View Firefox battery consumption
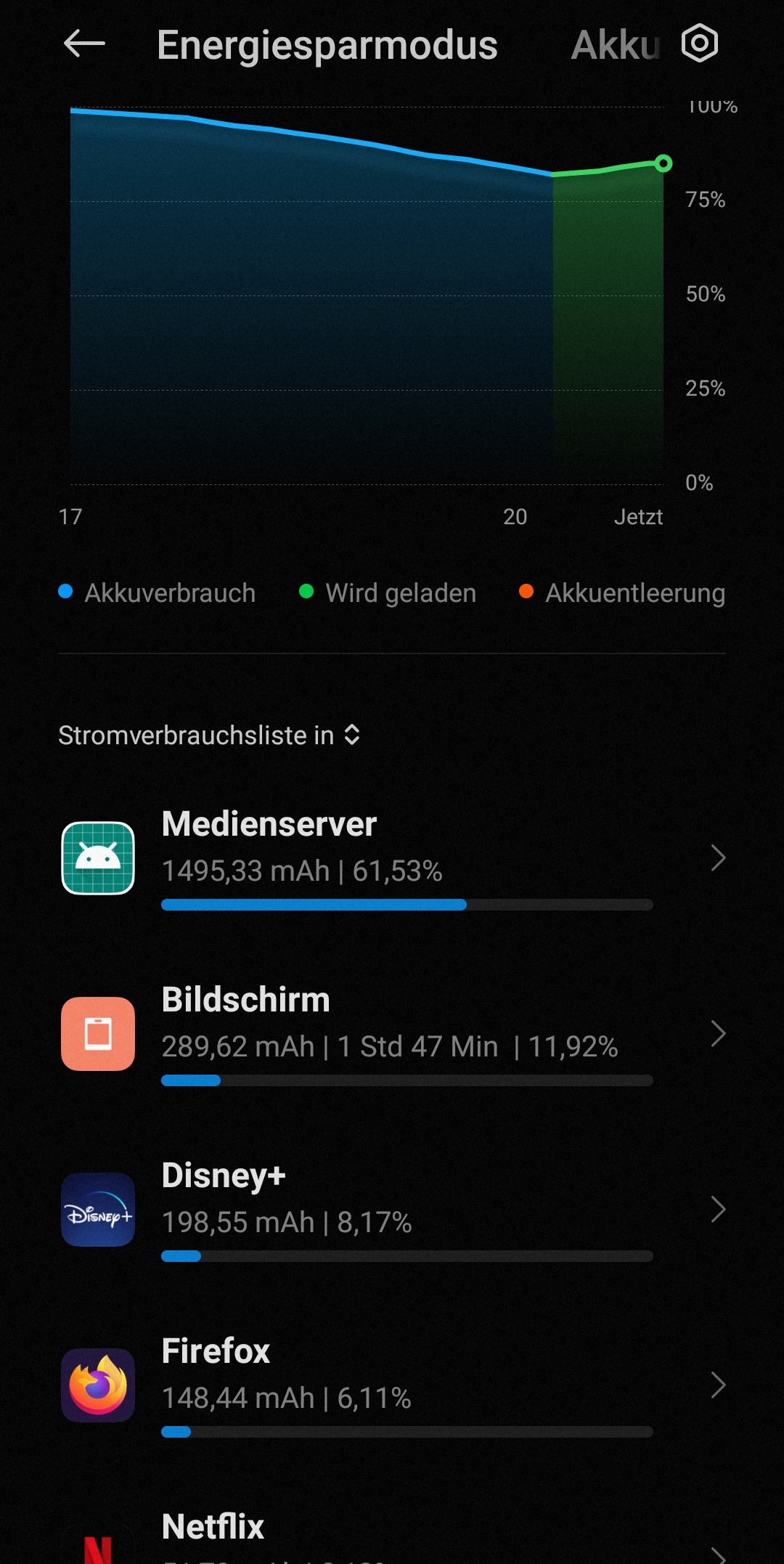 (392, 1385)
